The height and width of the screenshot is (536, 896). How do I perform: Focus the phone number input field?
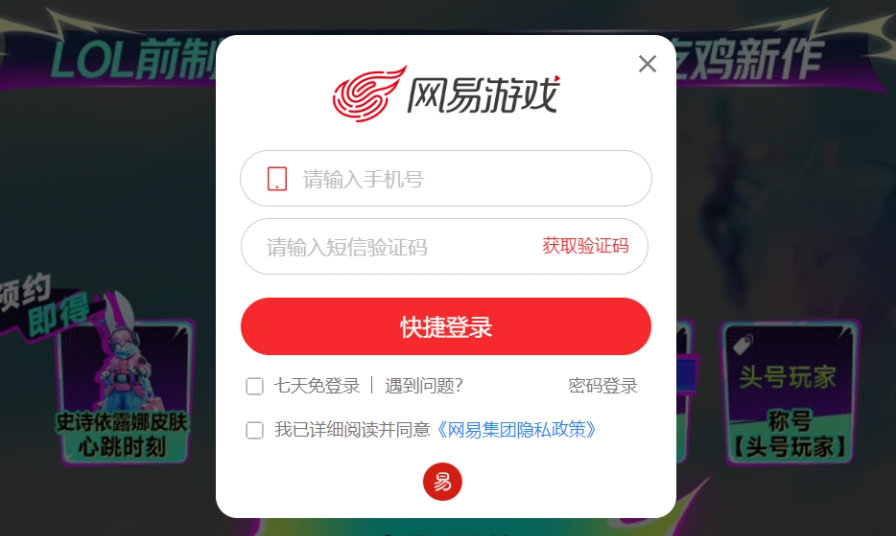coord(460,179)
